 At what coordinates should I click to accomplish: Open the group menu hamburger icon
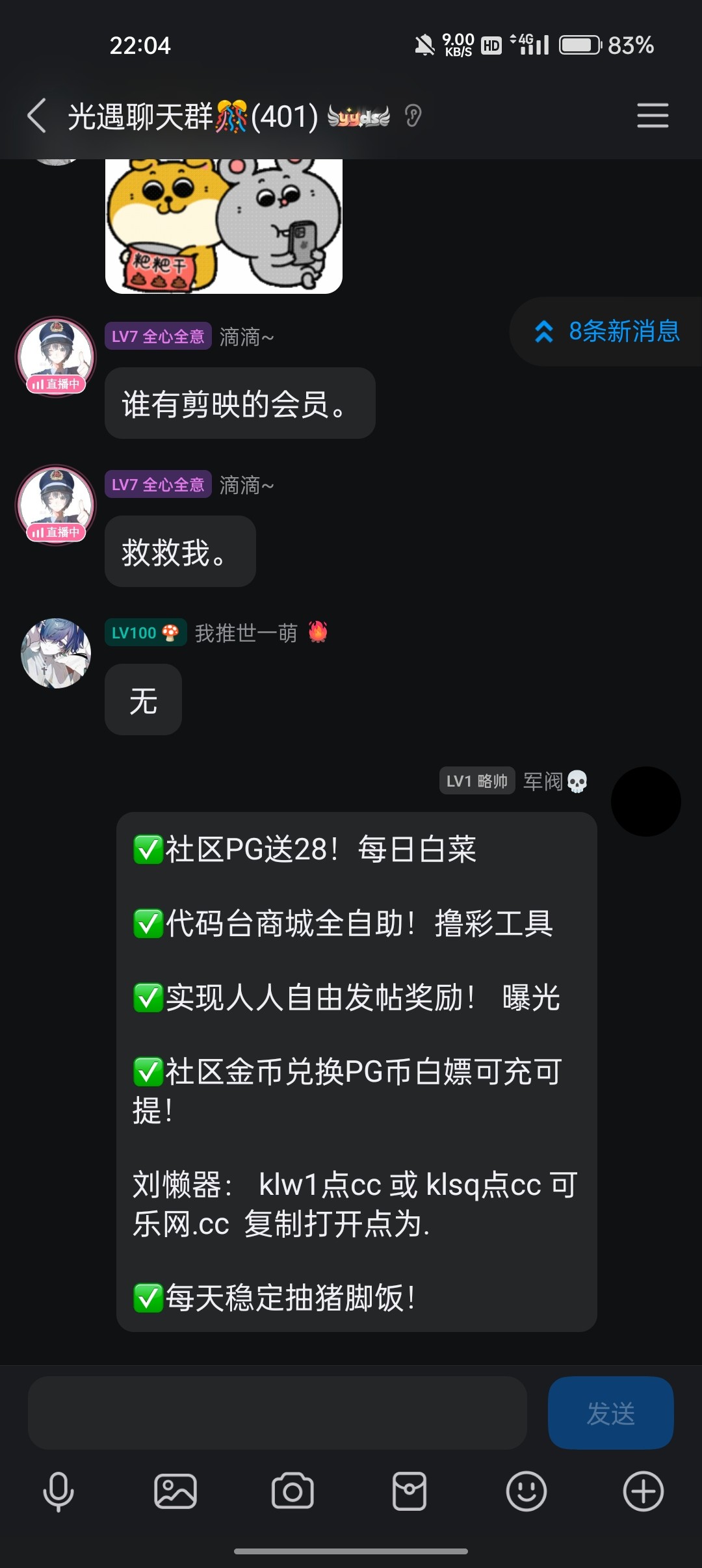coord(652,116)
